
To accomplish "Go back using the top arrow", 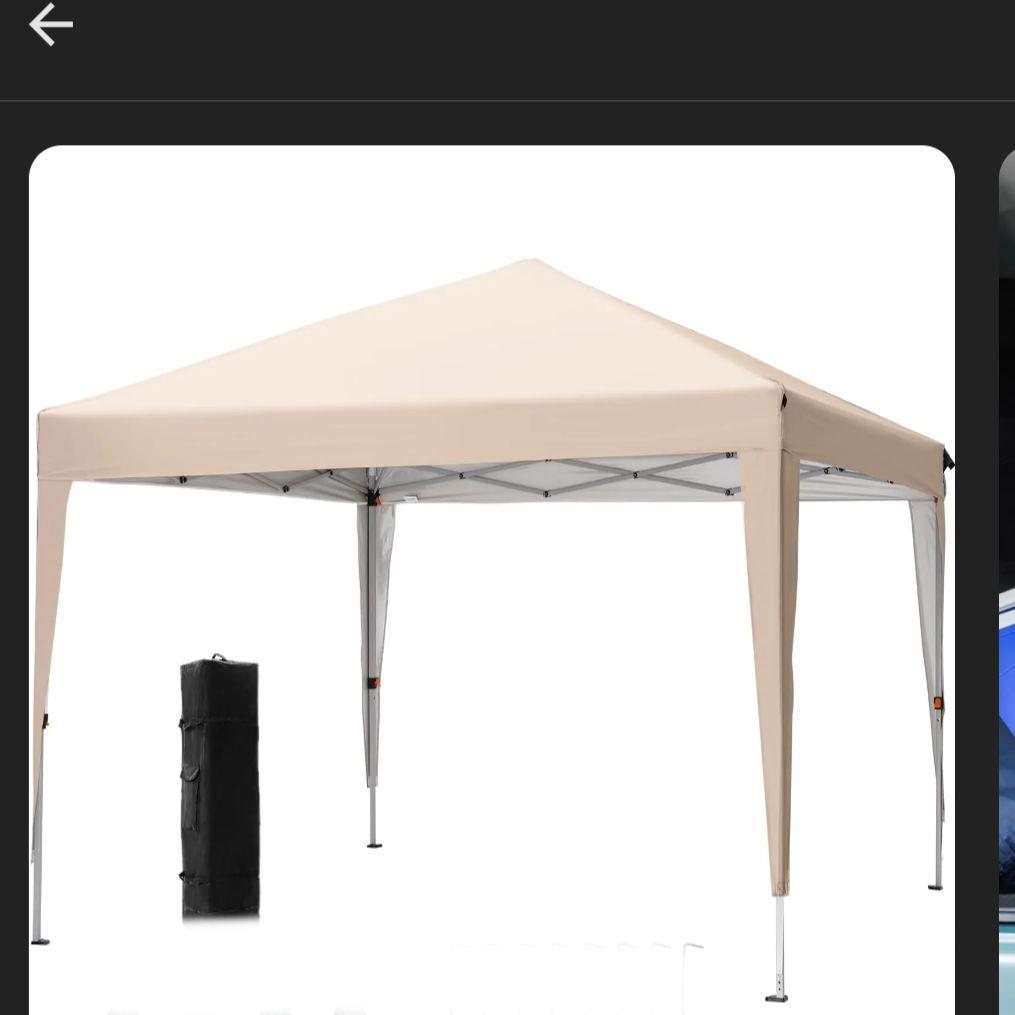I will click(50, 25).
